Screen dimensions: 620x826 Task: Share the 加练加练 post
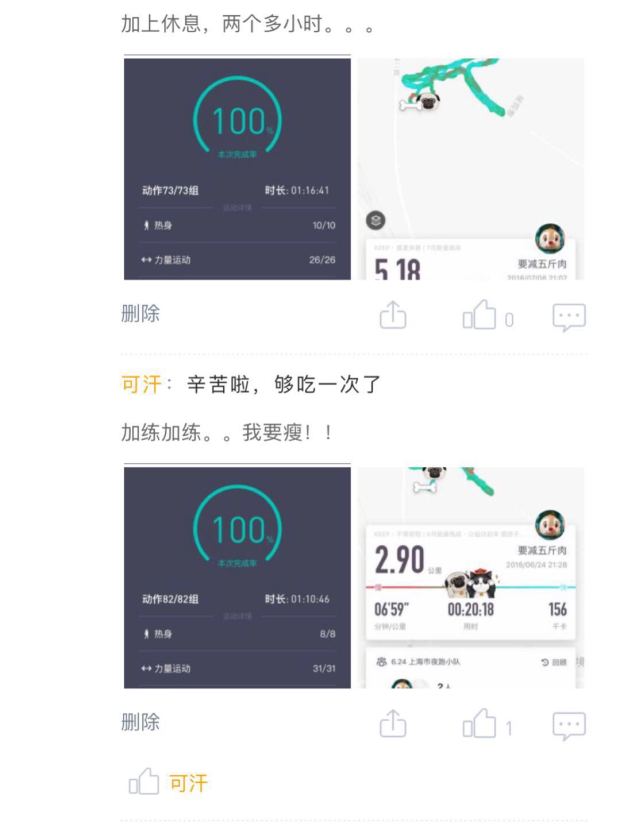coord(393,725)
